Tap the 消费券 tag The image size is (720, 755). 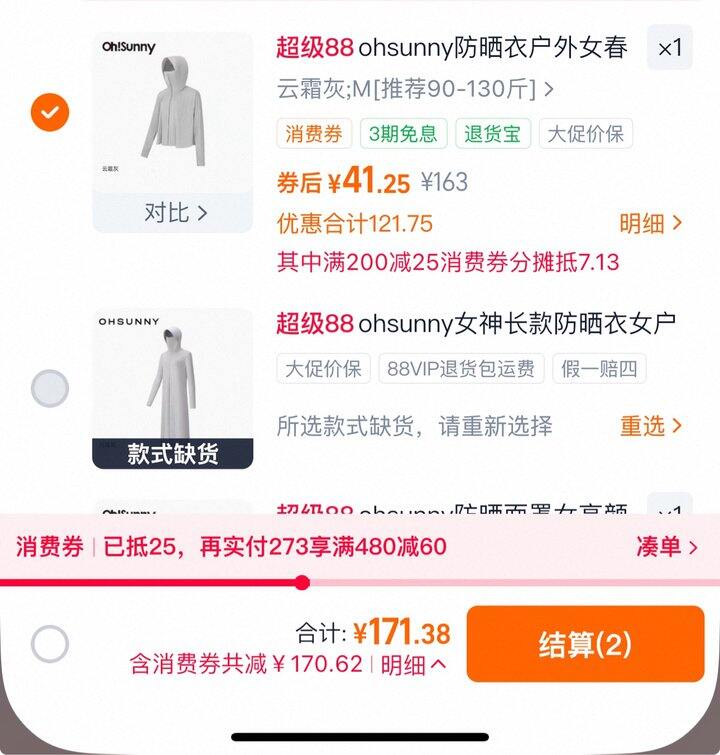click(314, 134)
